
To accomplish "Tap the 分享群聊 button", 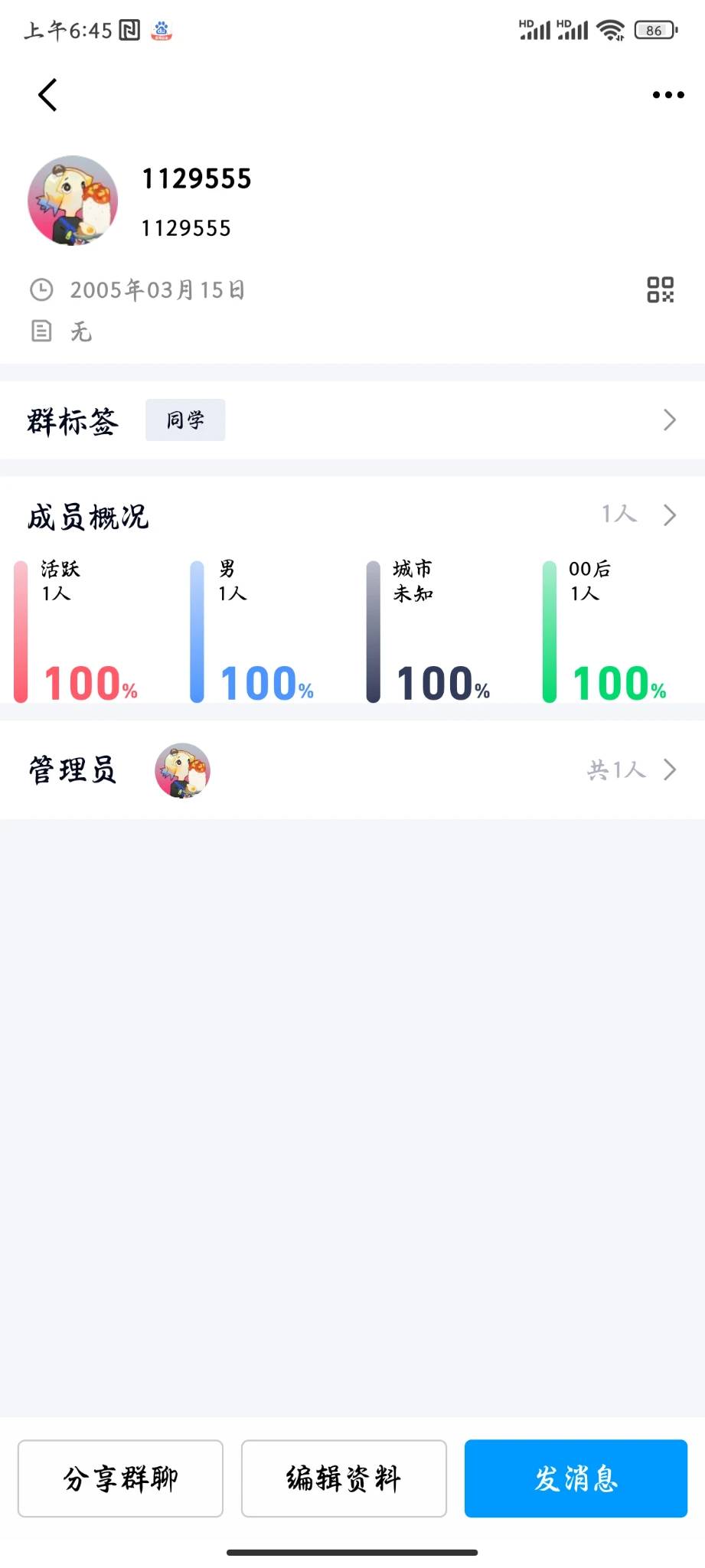I will coord(120,1478).
